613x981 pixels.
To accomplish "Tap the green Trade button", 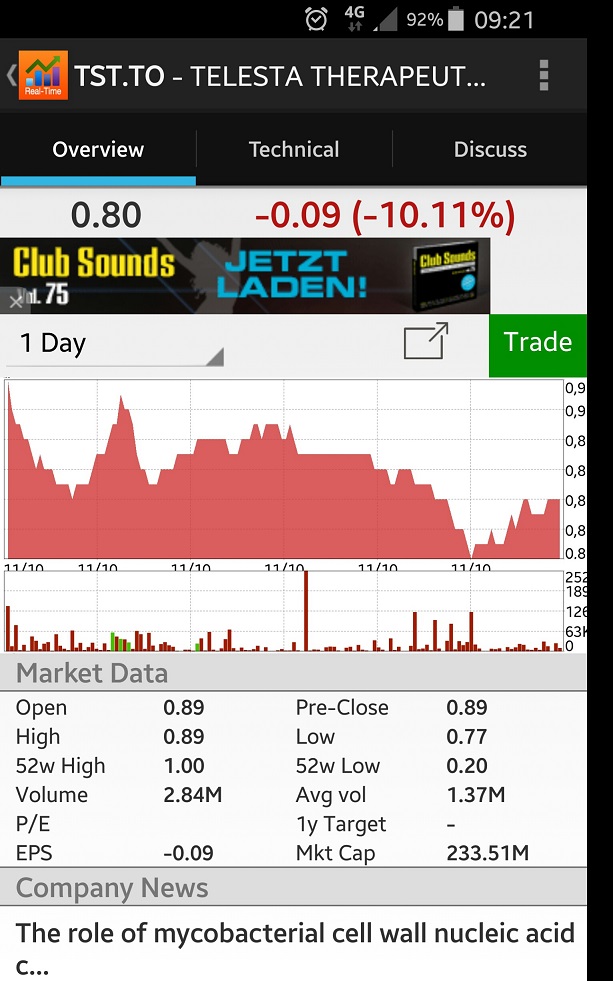I will click(x=538, y=343).
